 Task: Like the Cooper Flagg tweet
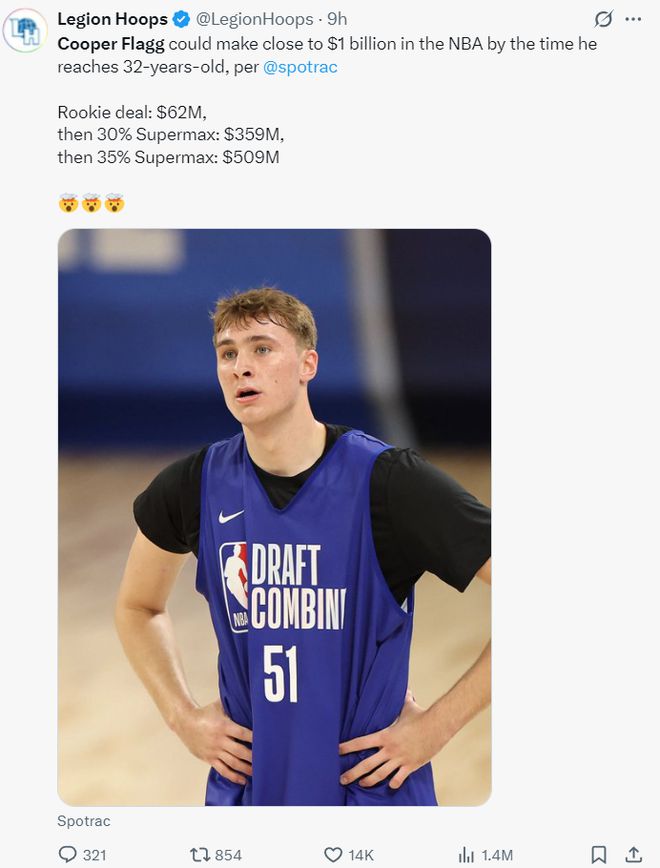coord(334,854)
